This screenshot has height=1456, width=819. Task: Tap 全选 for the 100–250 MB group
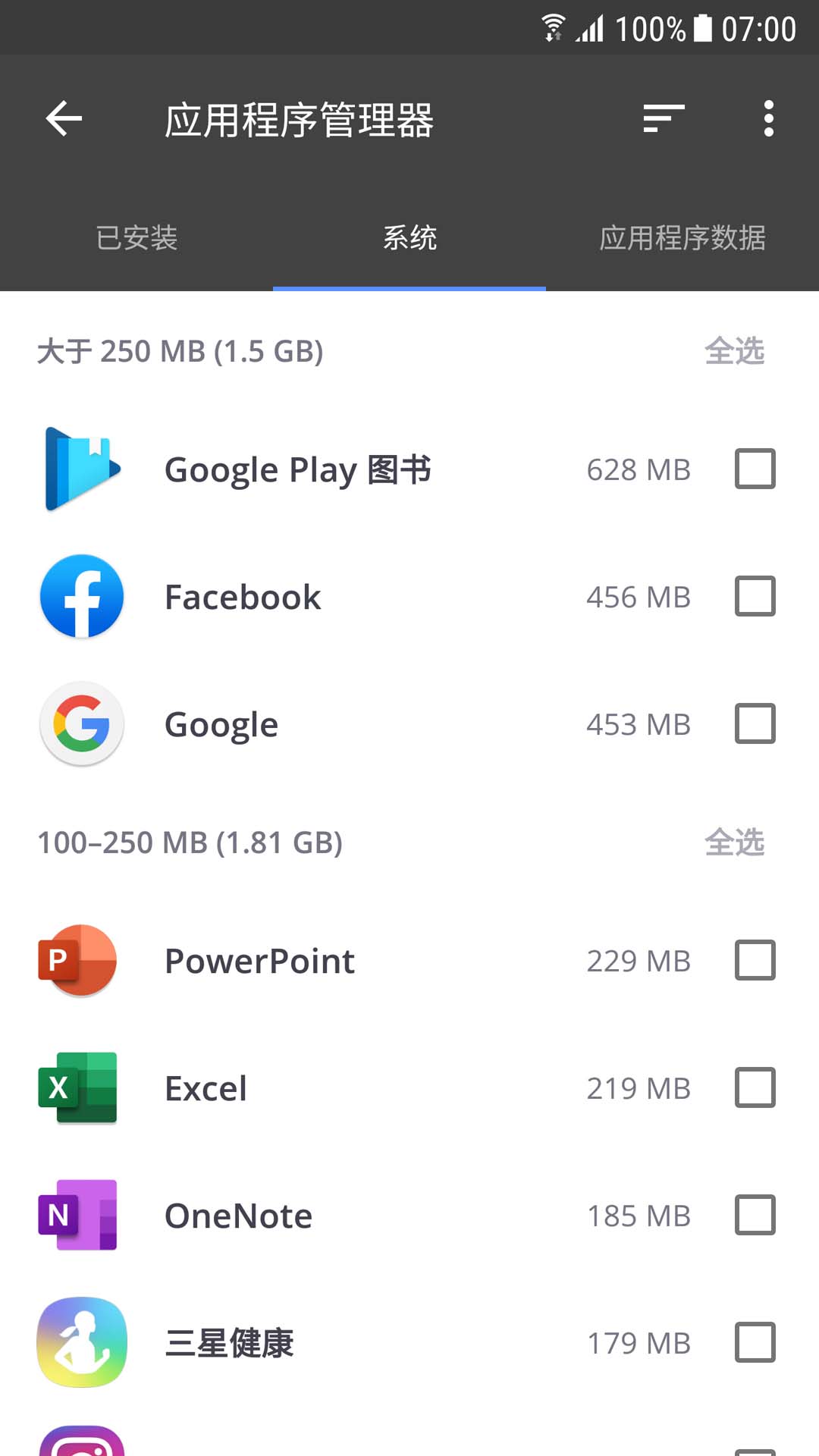point(734,842)
